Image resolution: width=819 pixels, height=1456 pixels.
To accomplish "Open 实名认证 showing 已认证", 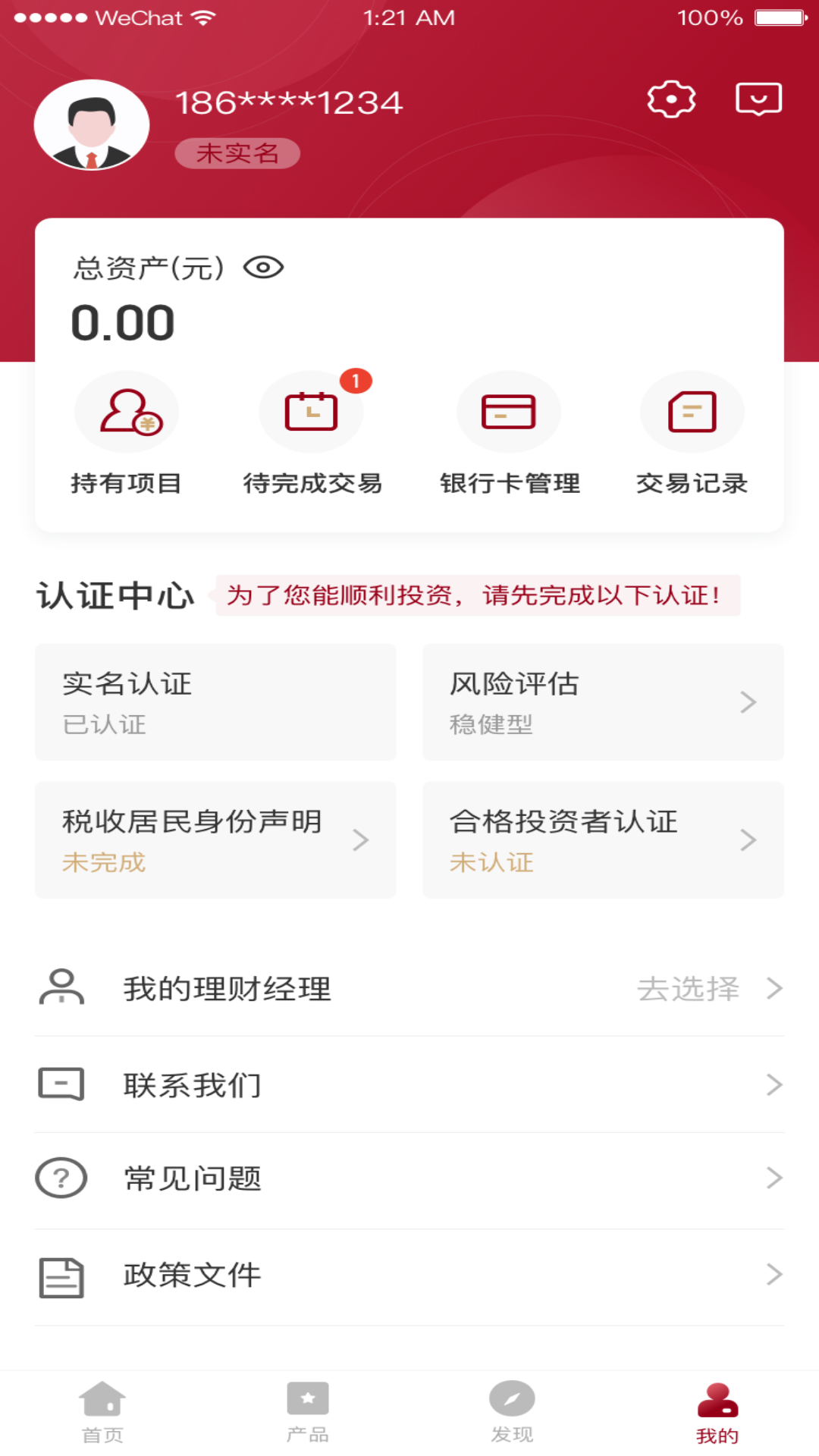I will point(215,702).
